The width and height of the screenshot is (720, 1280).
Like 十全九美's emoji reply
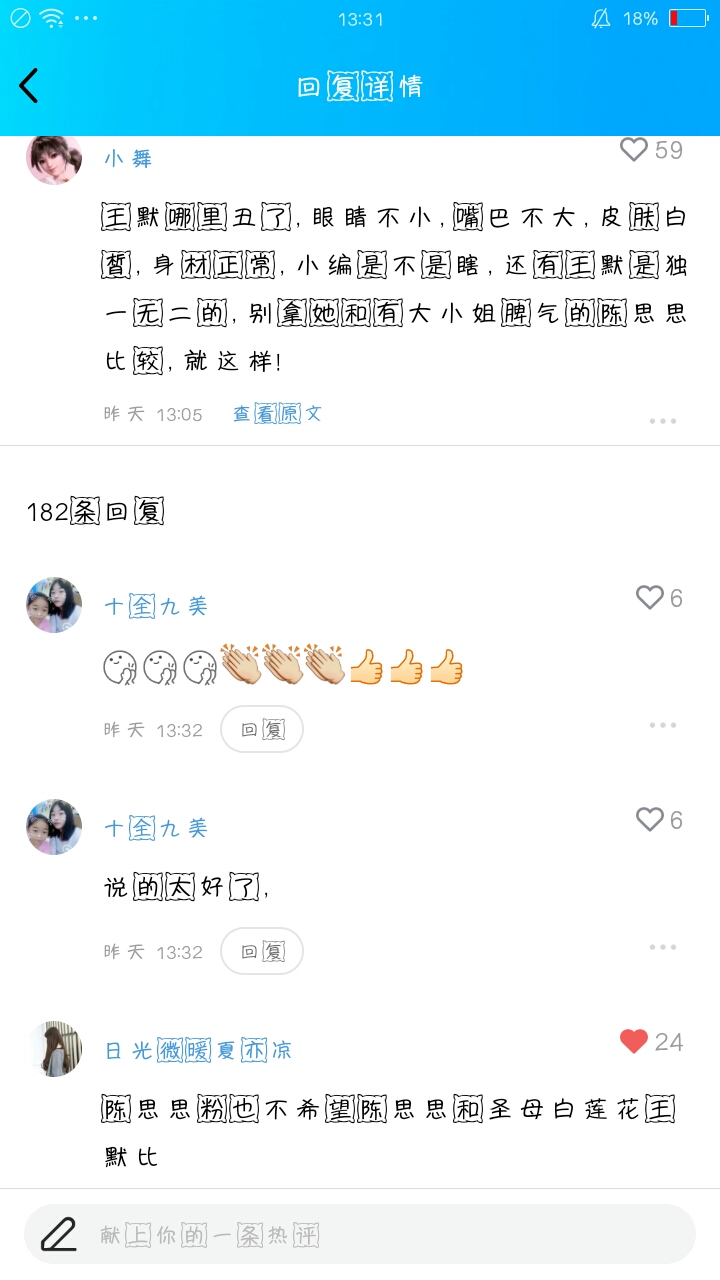pyautogui.click(x=650, y=598)
